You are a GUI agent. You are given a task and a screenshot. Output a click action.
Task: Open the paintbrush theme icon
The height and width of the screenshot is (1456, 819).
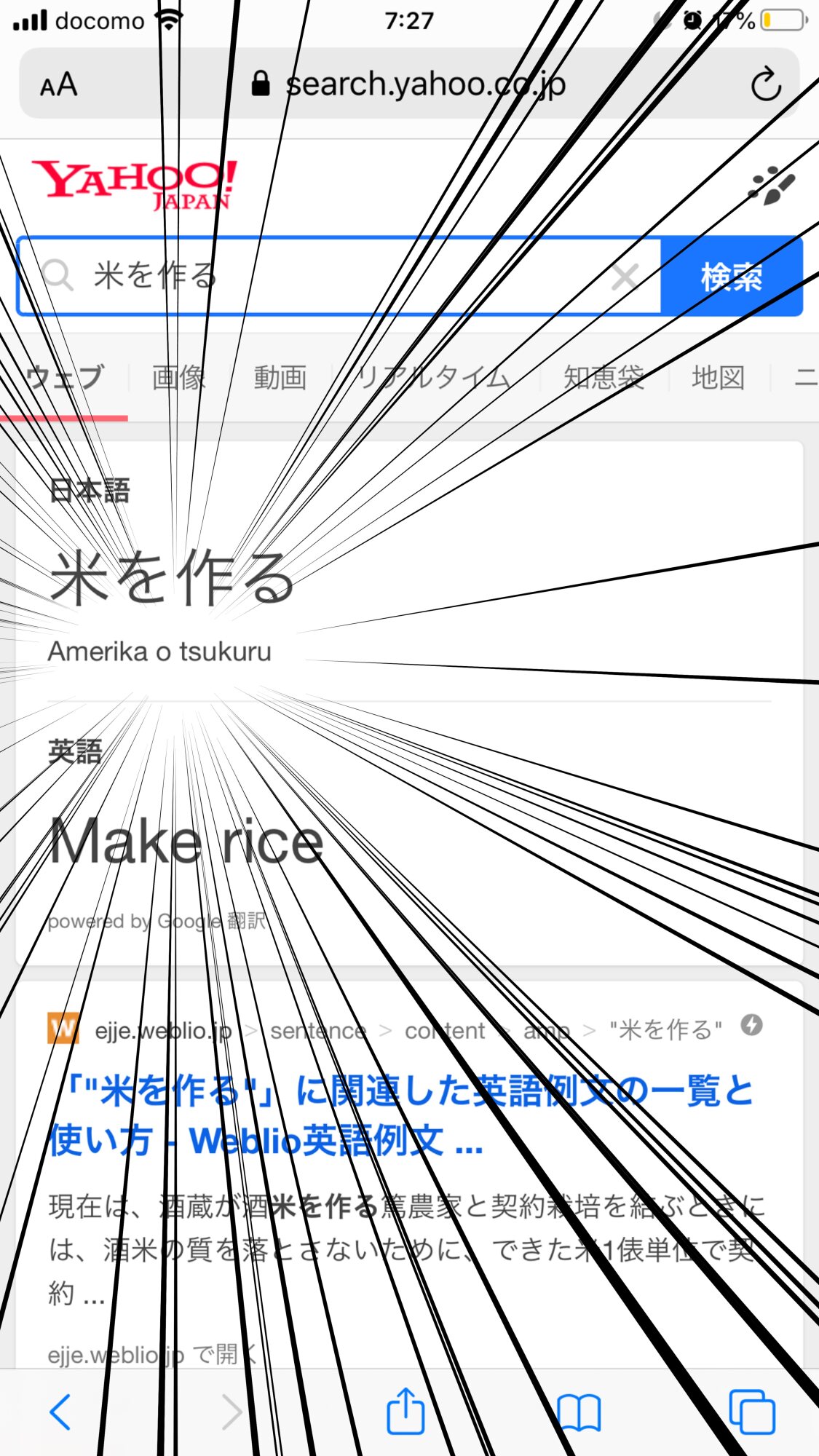tap(772, 187)
